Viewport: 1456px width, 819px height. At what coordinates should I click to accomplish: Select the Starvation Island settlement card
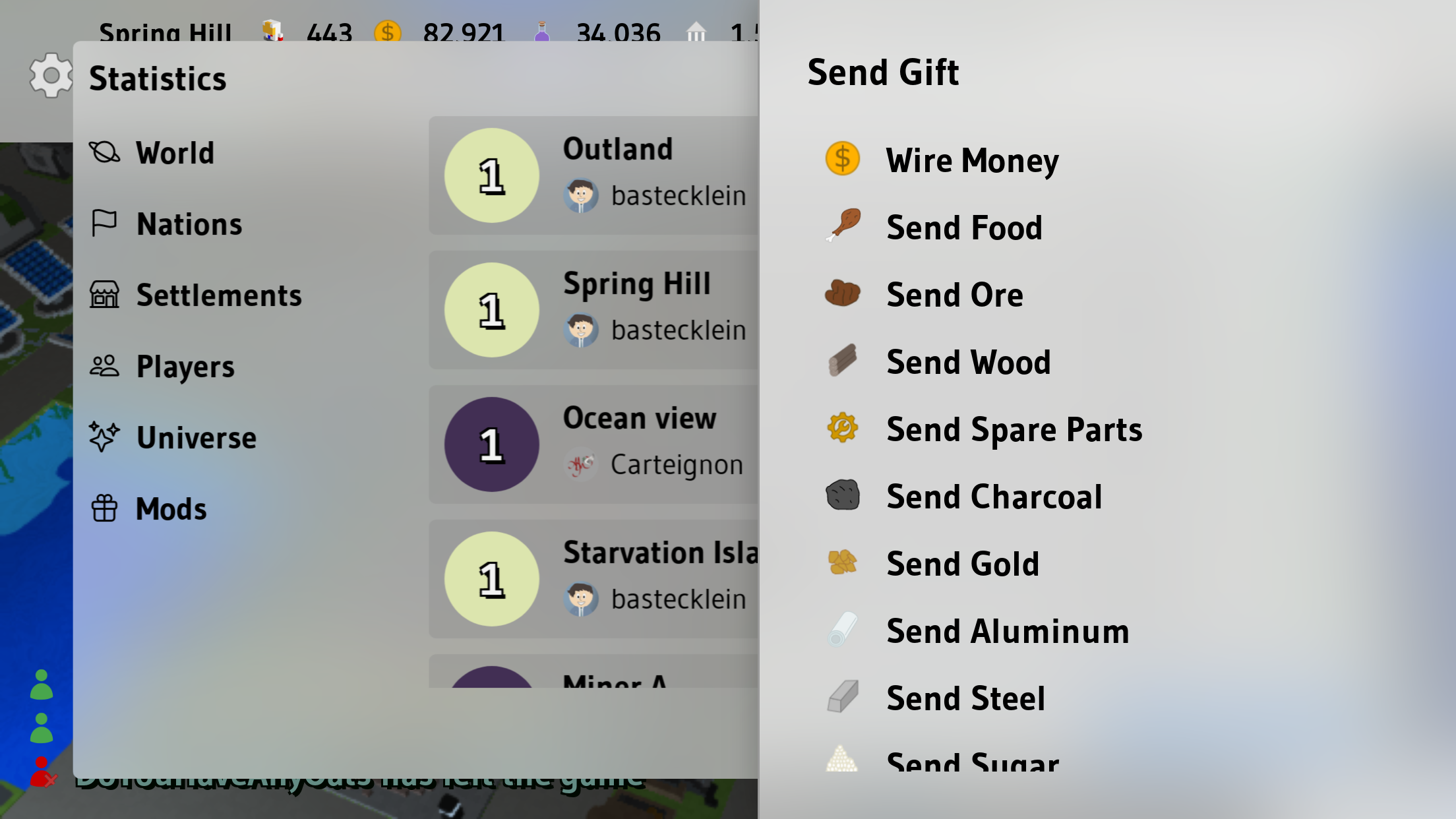click(x=593, y=579)
